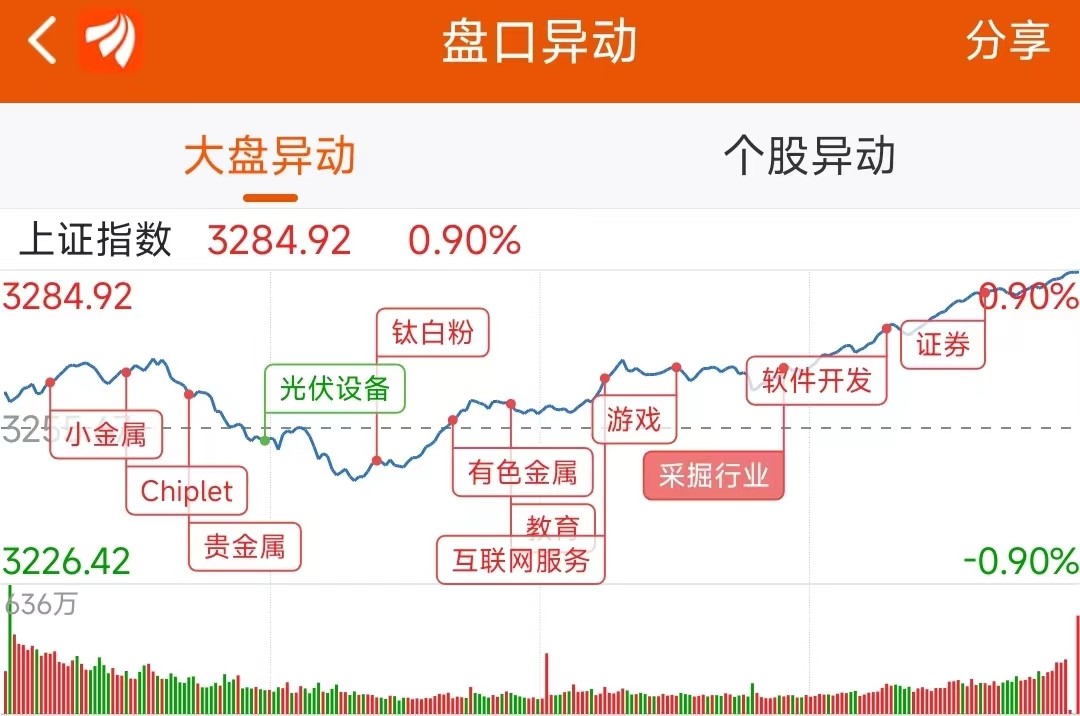Go back with the arrow icon

tap(41, 40)
